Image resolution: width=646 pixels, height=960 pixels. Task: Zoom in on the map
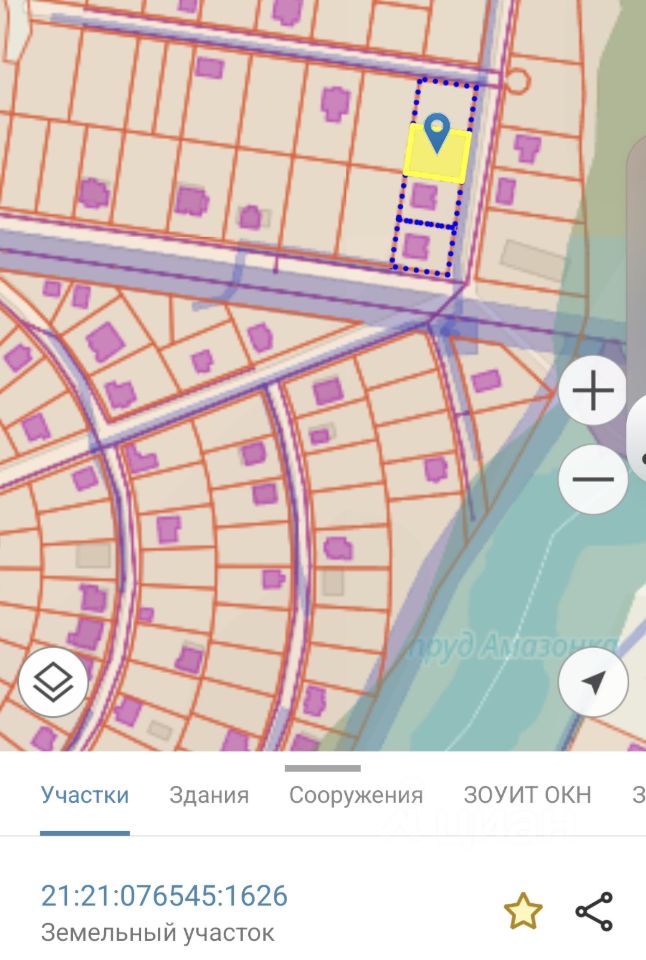coord(593,392)
